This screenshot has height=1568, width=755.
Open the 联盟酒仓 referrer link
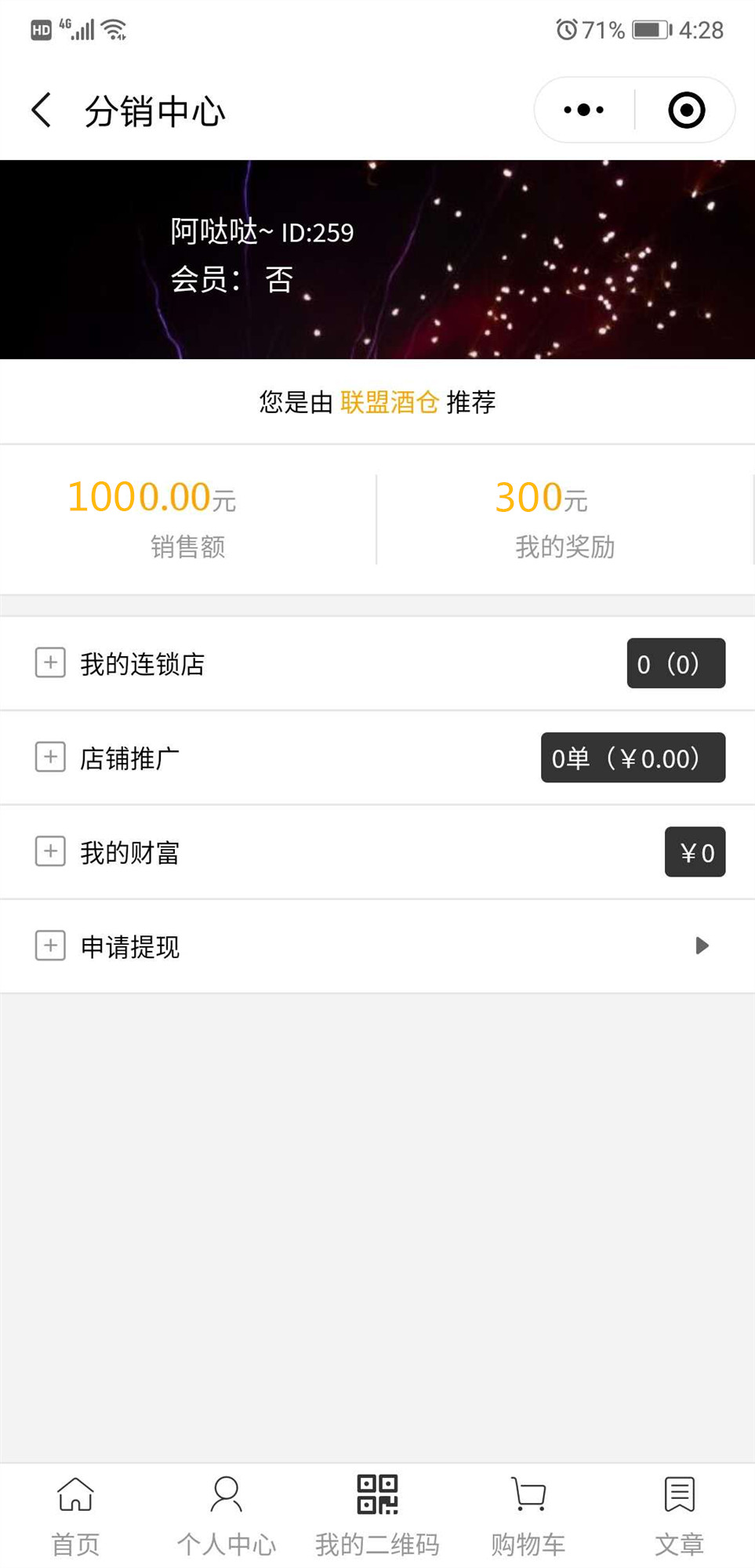pos(389,402)
